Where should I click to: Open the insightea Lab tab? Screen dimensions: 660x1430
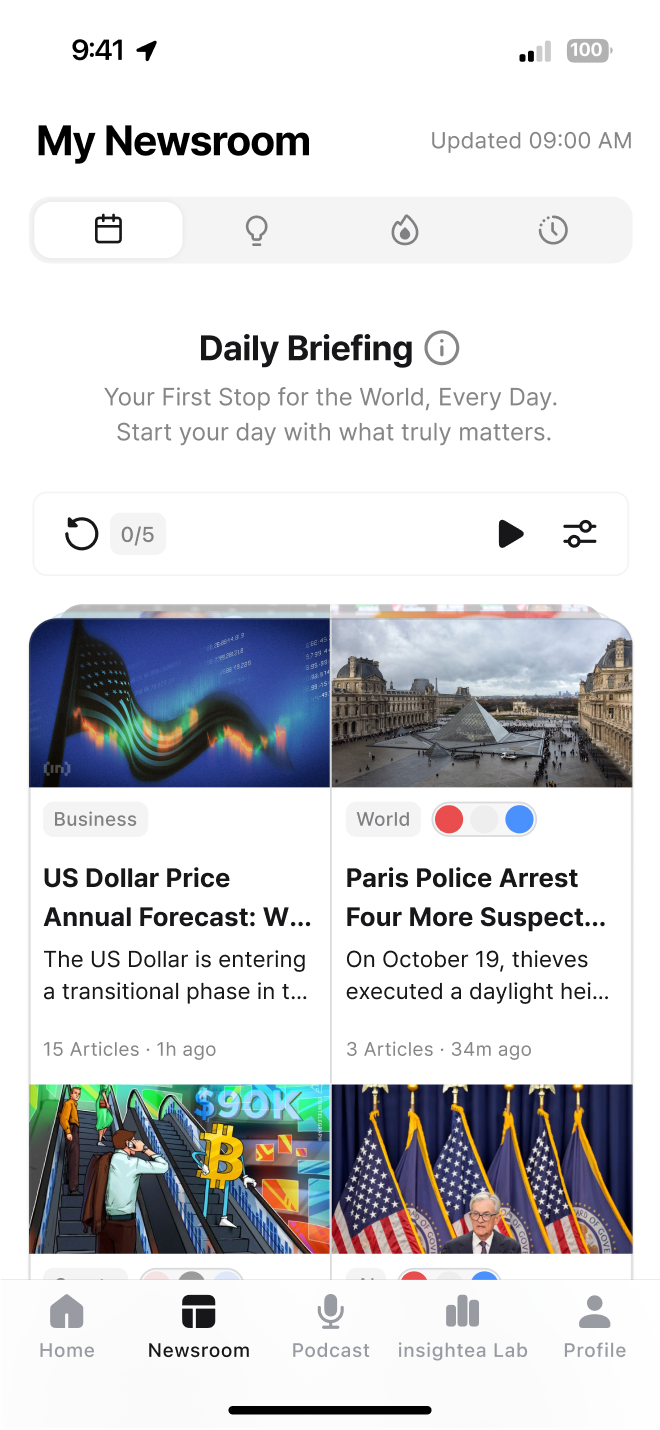point(462,1327)
